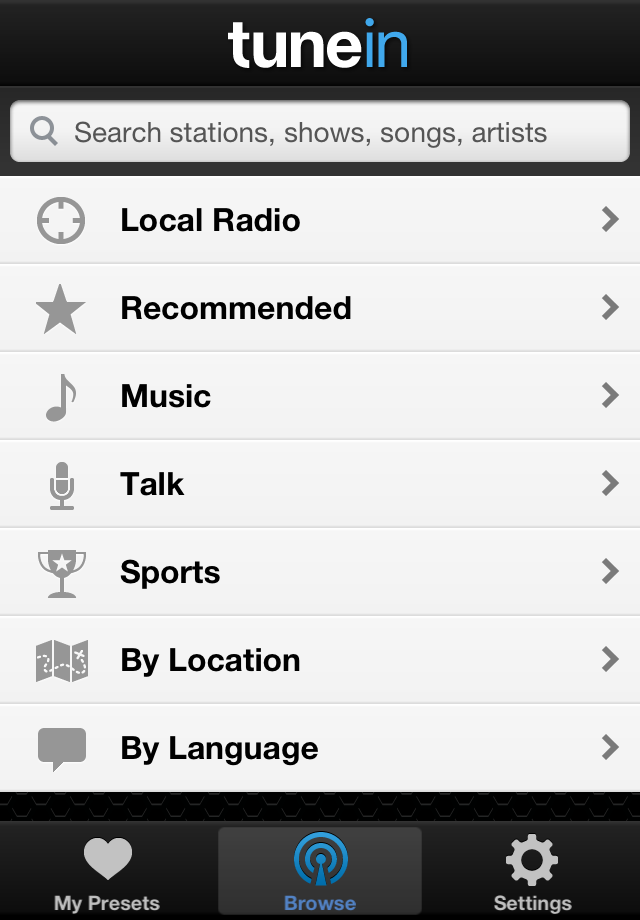Switch to the My Presets tab
Viewport: 640px width, 920px height.
click(x=107, y=873)
